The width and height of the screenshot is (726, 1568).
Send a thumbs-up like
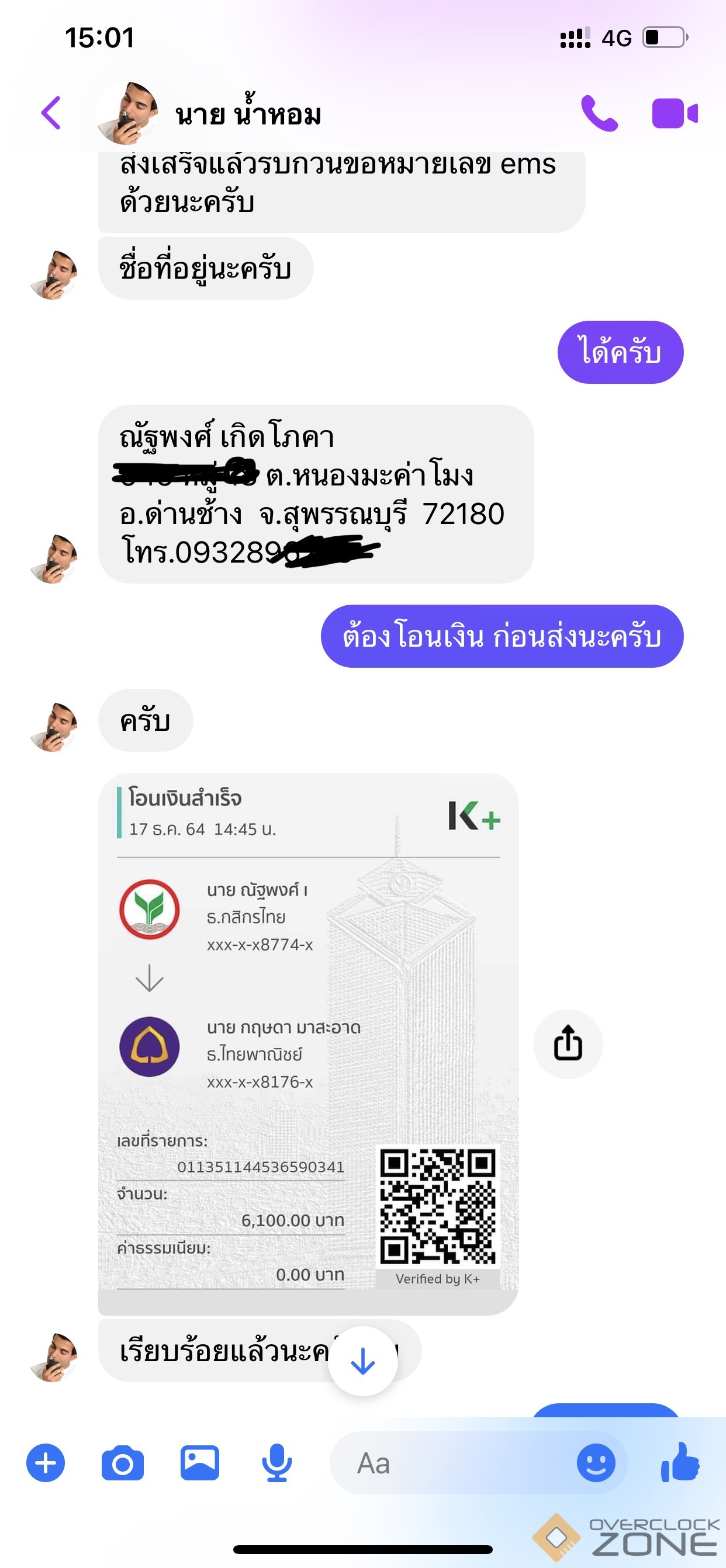(680, 1462)
